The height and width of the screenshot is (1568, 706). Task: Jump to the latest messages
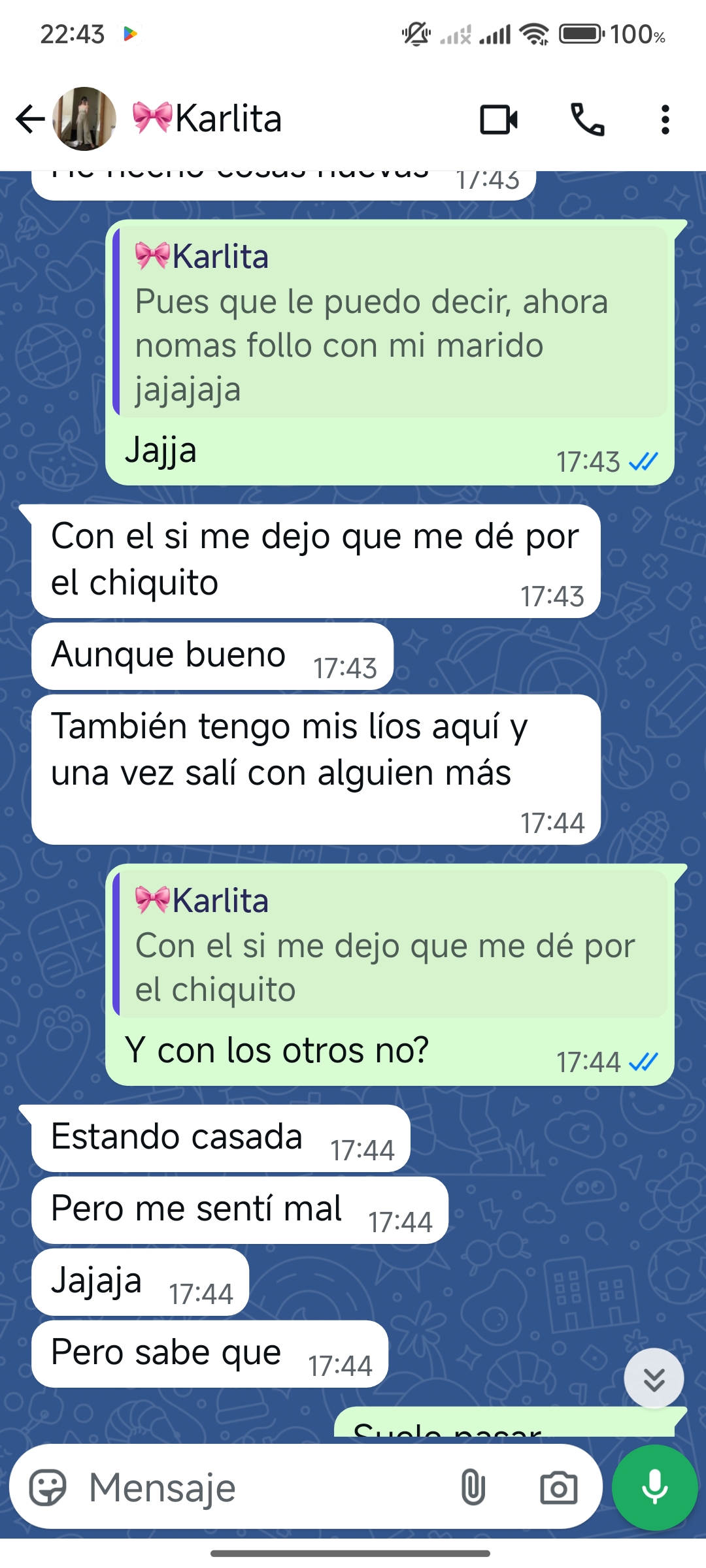tap(654, 1379)
